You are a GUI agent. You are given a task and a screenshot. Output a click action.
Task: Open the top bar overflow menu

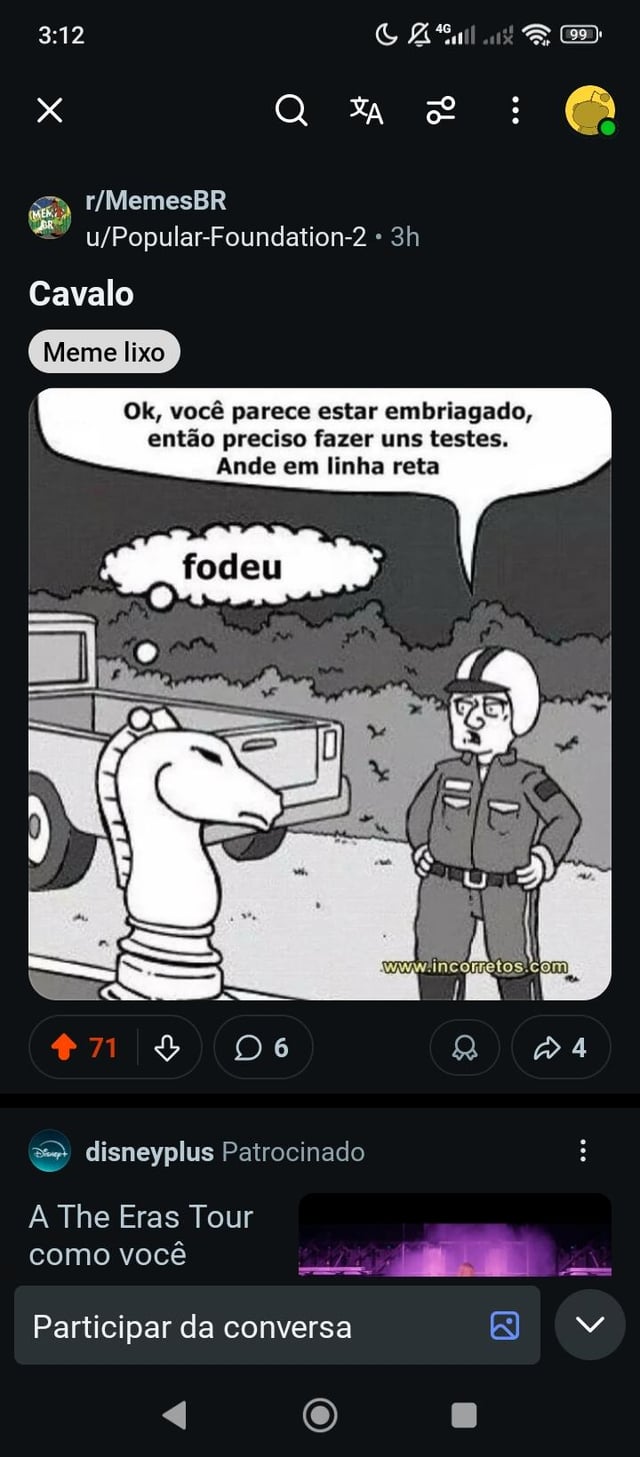tap(515, 110)
